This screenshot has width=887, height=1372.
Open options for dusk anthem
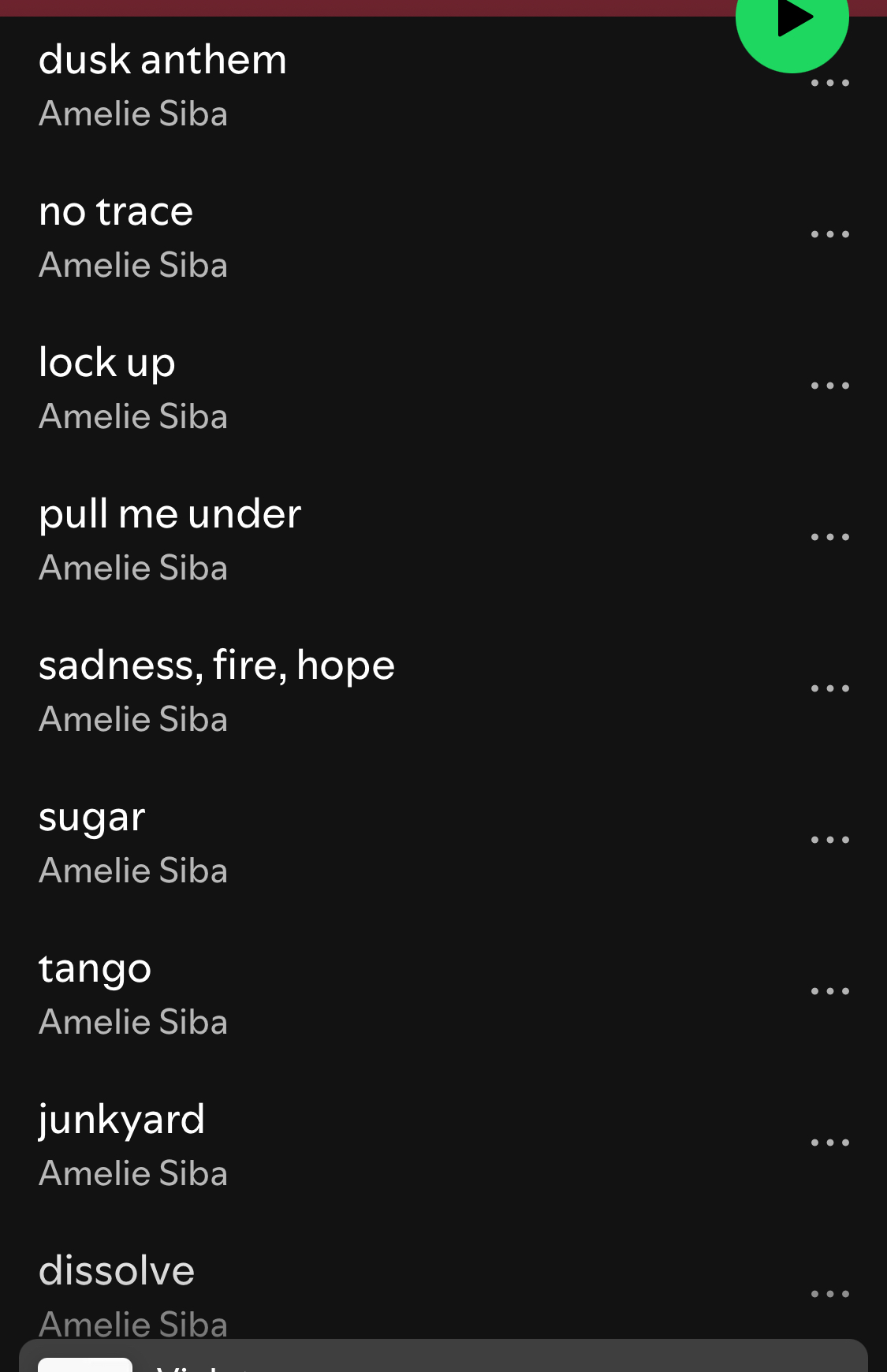click(829, 84)
